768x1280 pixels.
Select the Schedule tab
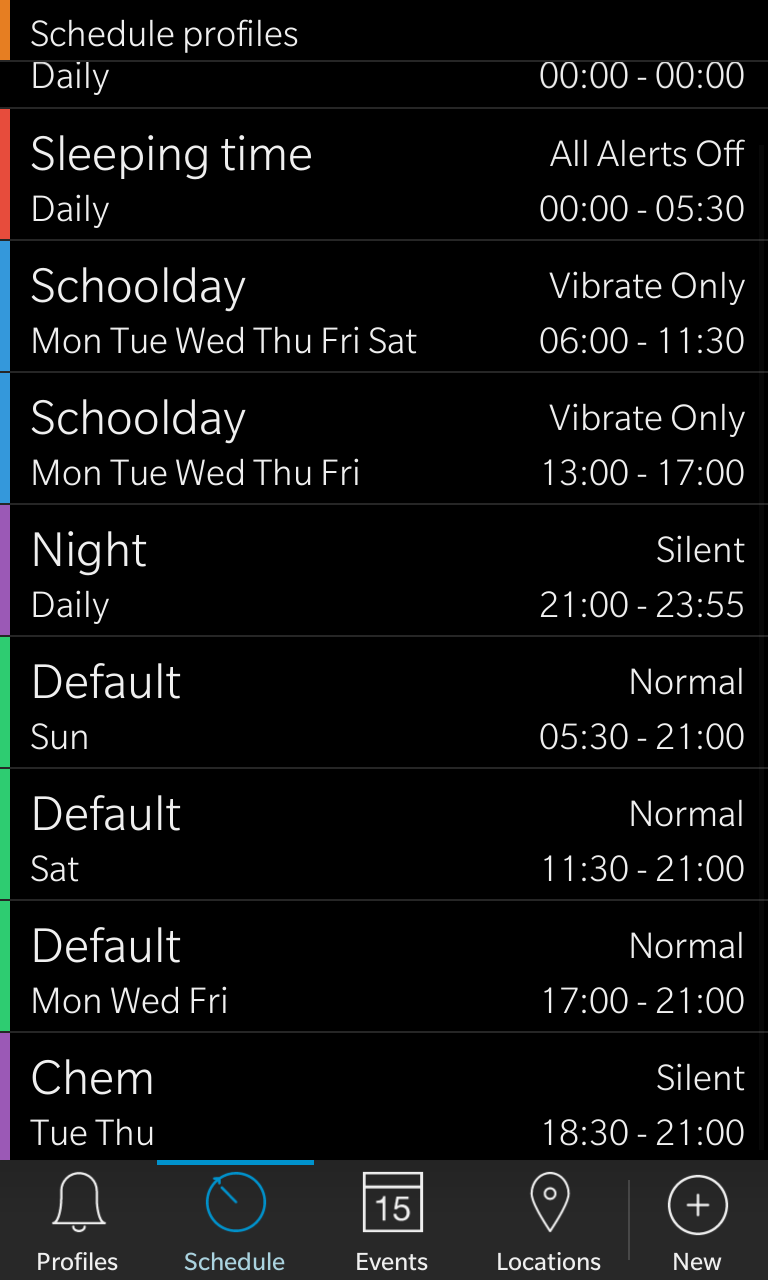235,1220
